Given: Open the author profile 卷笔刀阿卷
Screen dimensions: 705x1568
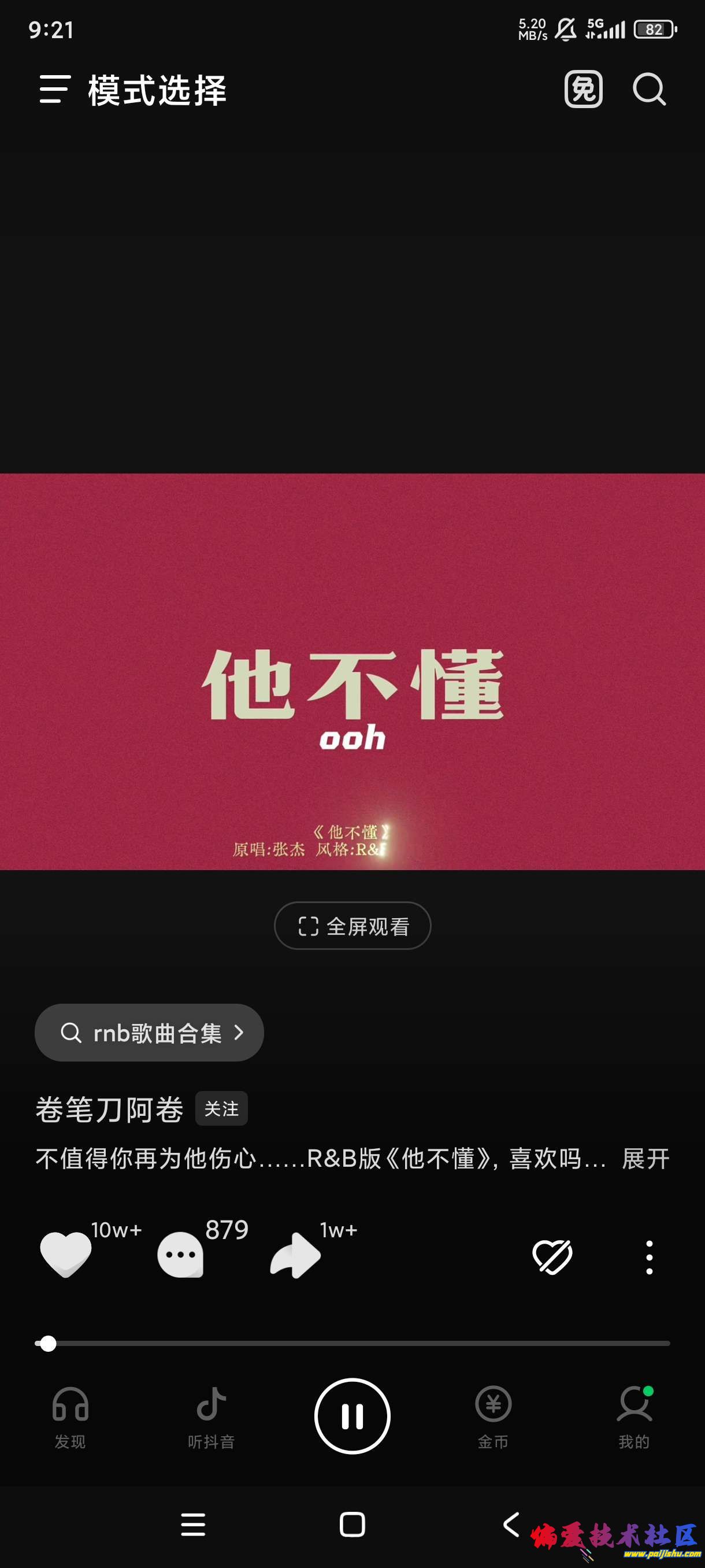Looking at the screenshot, I should pos(109,1109).
